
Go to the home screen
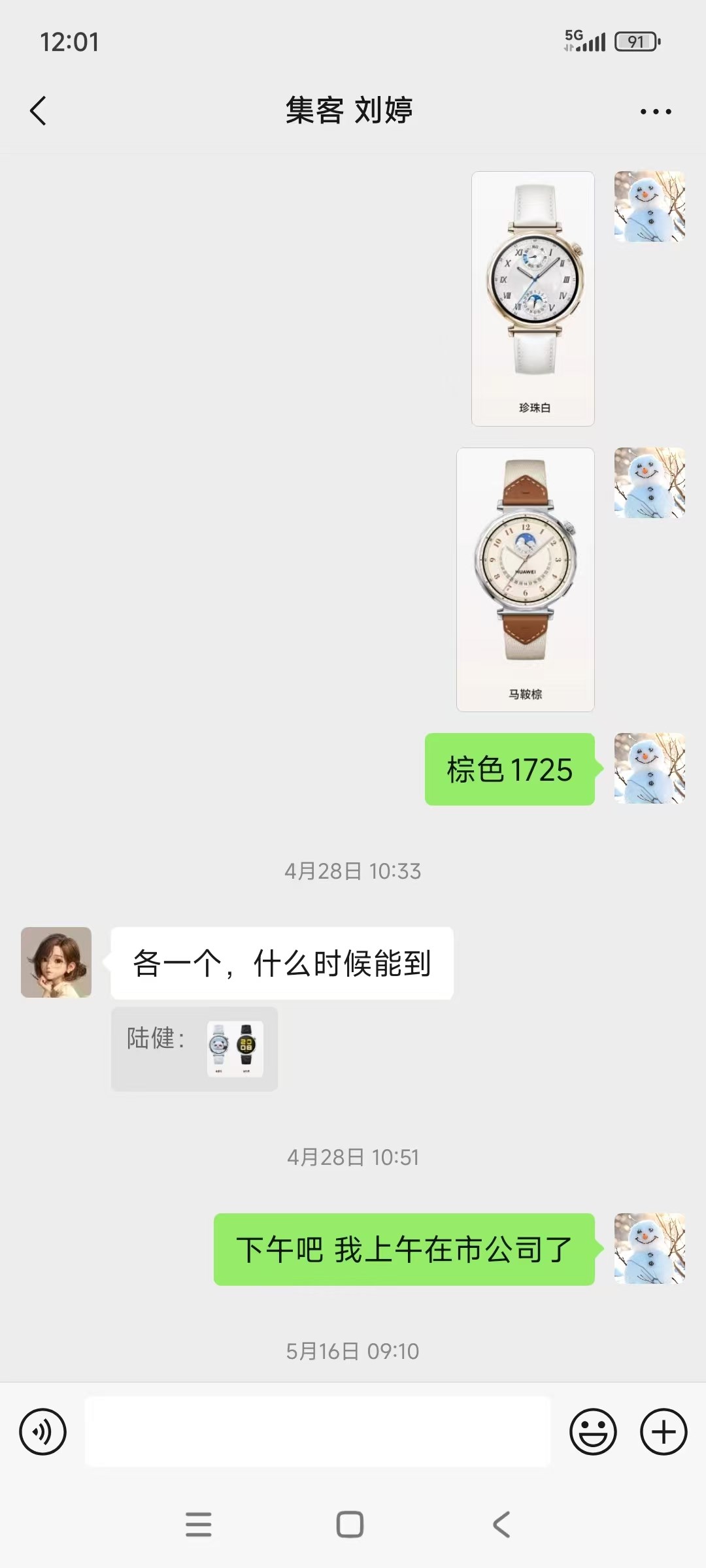coord(350,1524)
